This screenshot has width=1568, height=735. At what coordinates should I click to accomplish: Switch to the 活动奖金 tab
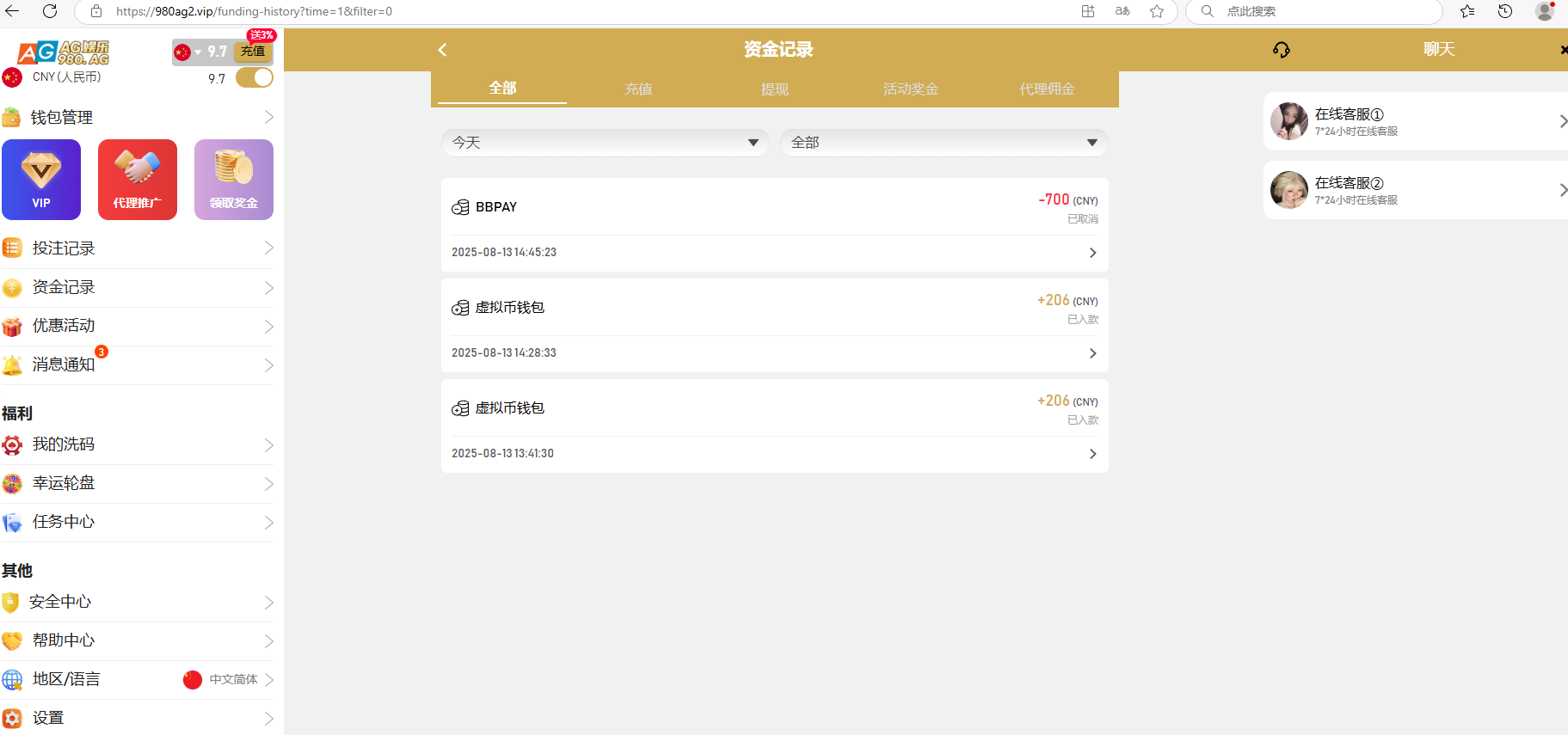click(910, 89)
